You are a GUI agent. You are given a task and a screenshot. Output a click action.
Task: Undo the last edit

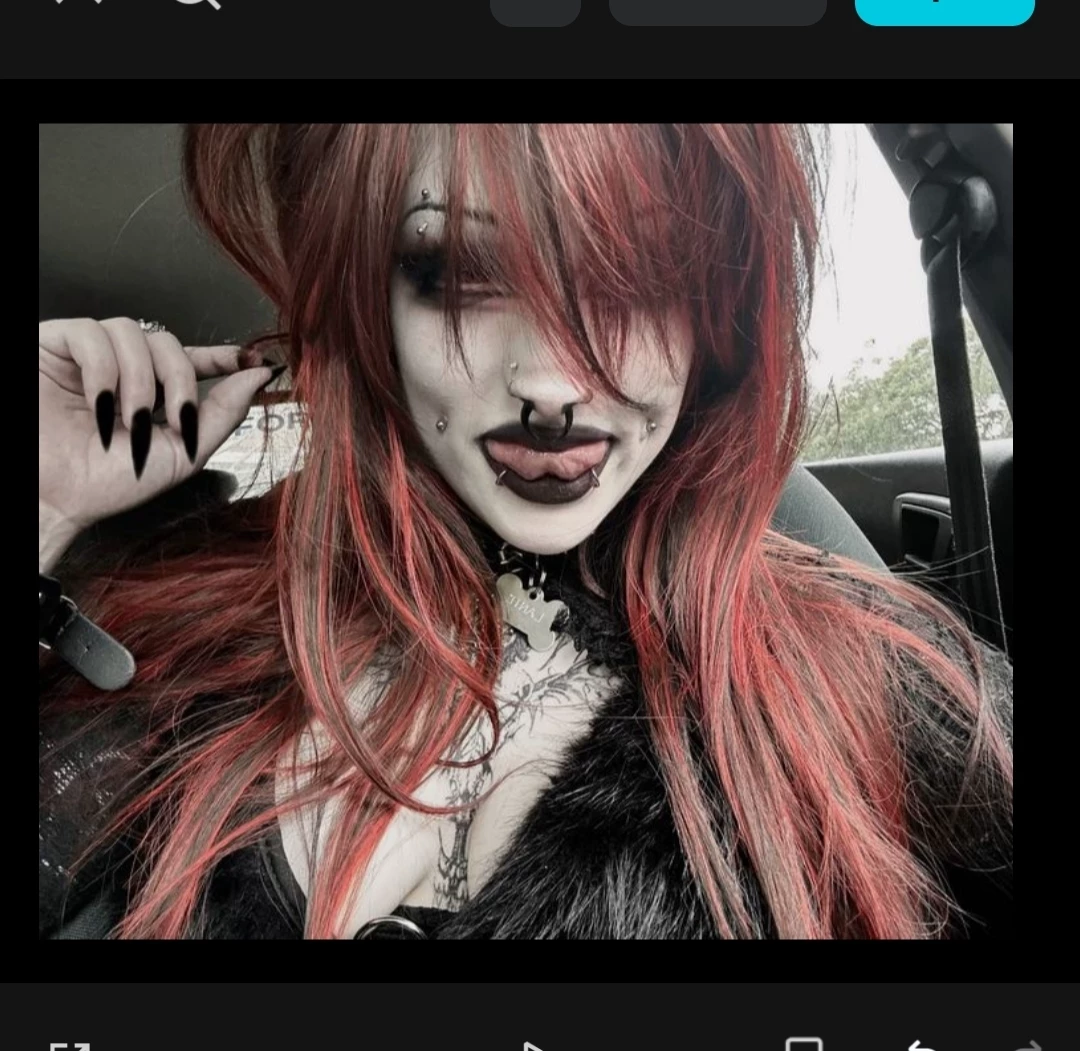click(920, 1046)
